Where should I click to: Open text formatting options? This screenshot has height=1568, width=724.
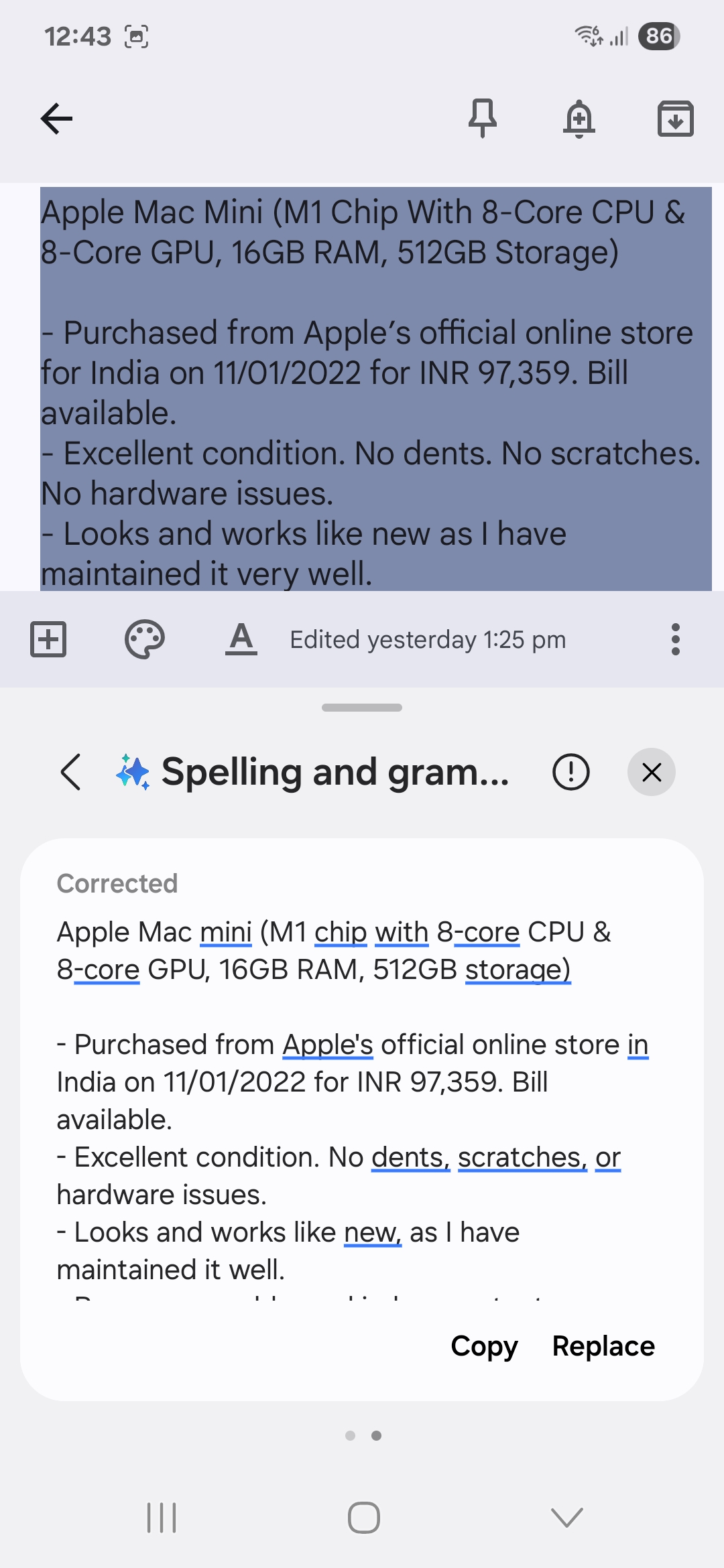coord(241,639)
